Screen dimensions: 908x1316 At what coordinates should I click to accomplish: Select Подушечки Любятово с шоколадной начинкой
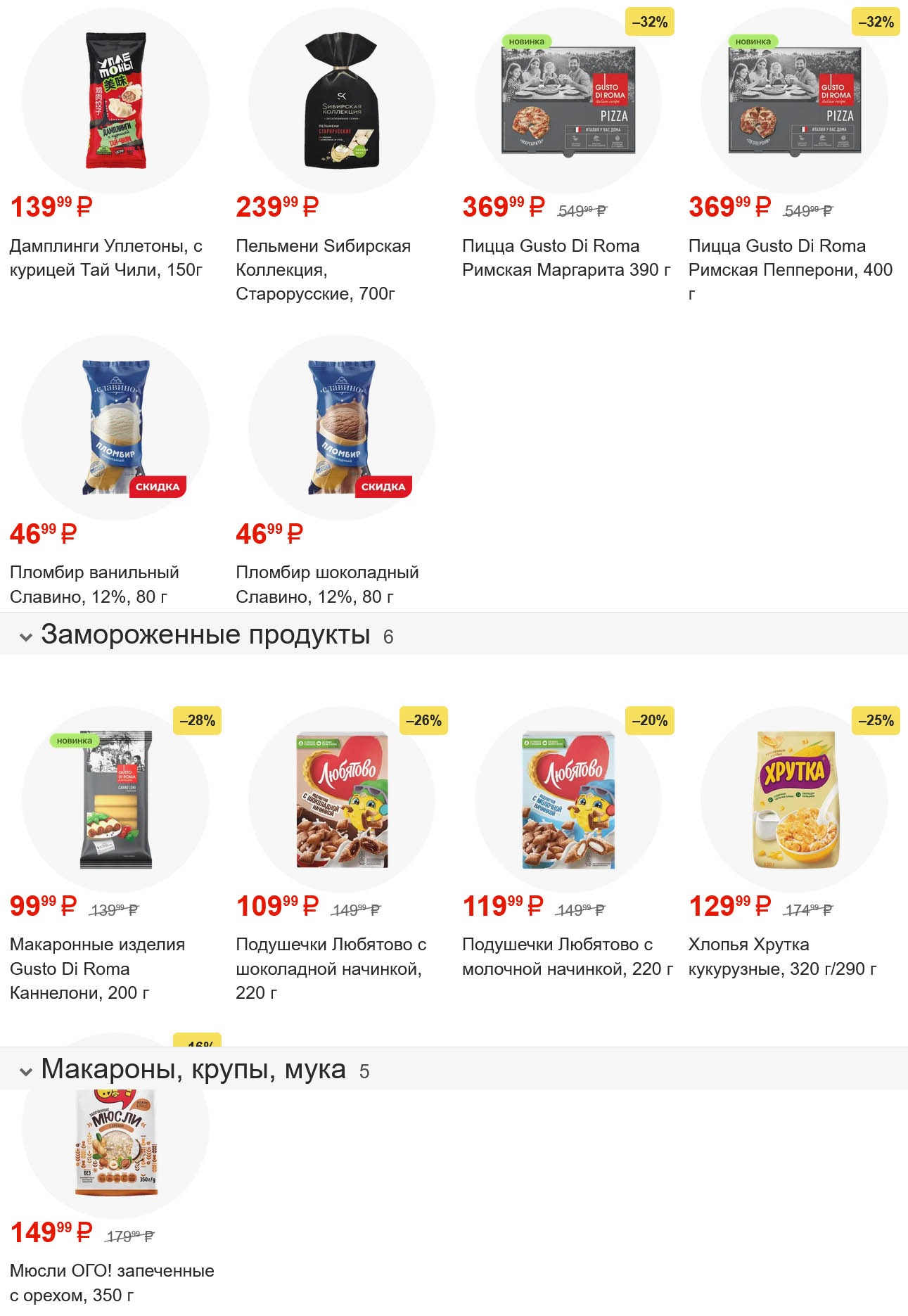click(342, 800)
